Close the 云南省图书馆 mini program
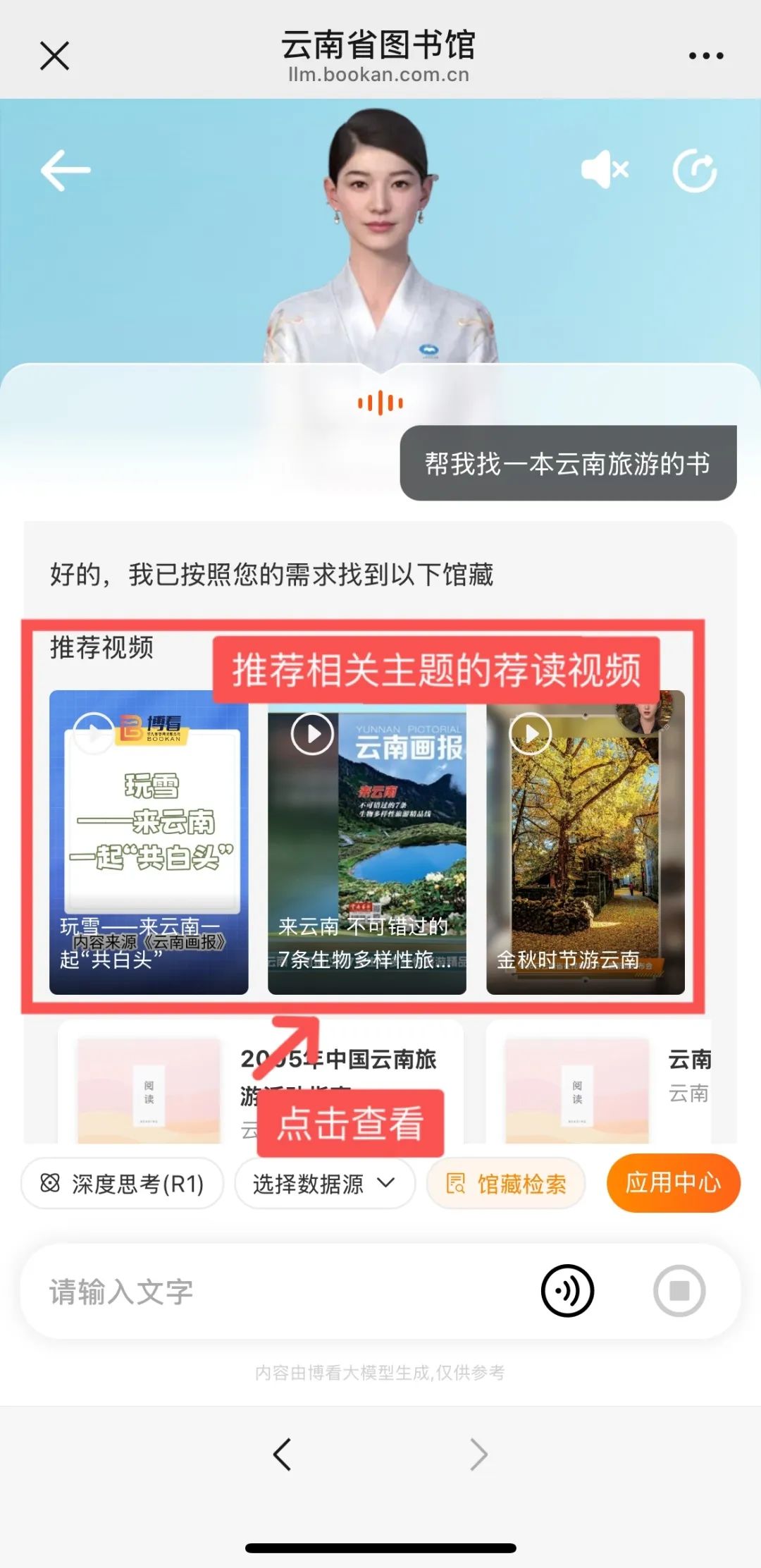The width and height of the screenshot is (761, 1568). click(x=55, y=56)
